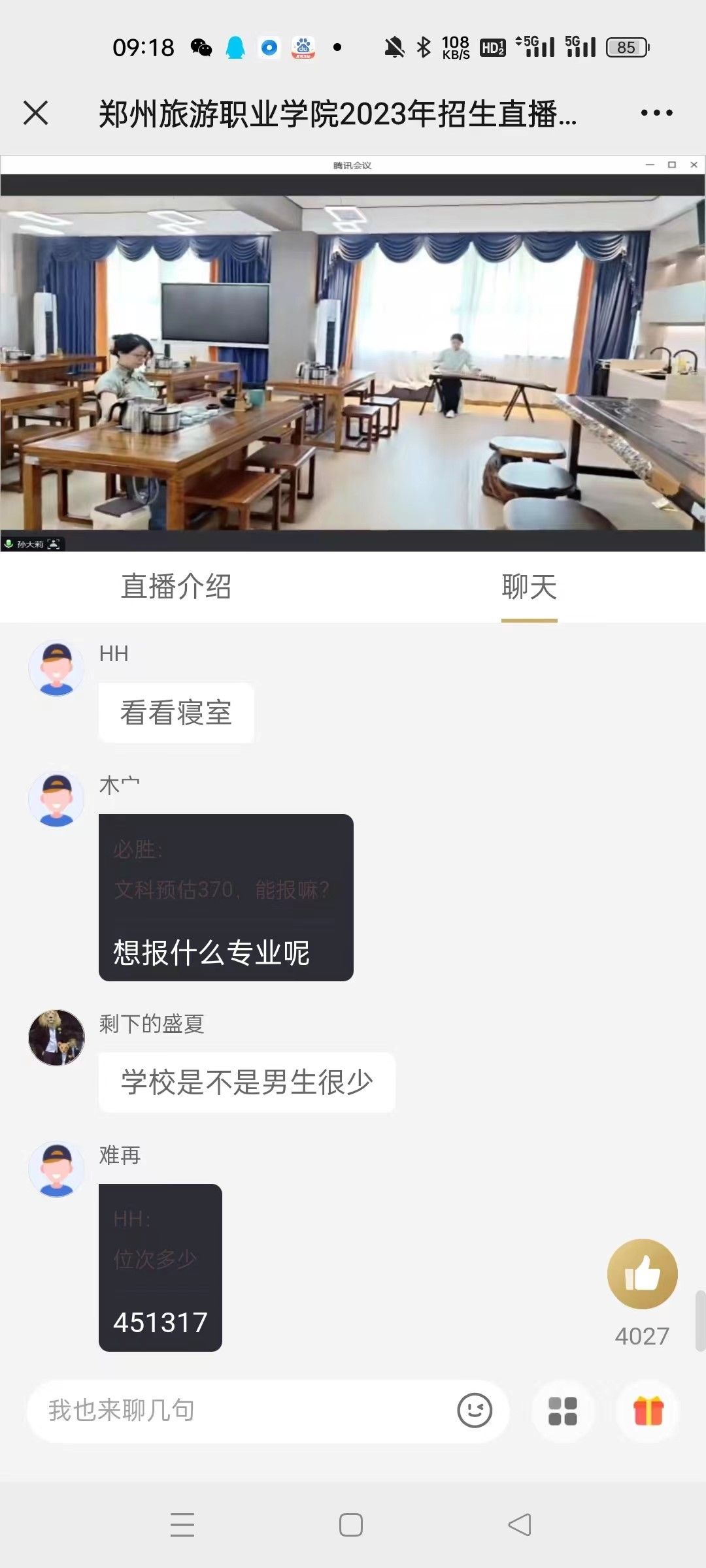Send a gift with the gift icon
The width and height of the screenshot is (706, 1568).
coord(648,1411)
